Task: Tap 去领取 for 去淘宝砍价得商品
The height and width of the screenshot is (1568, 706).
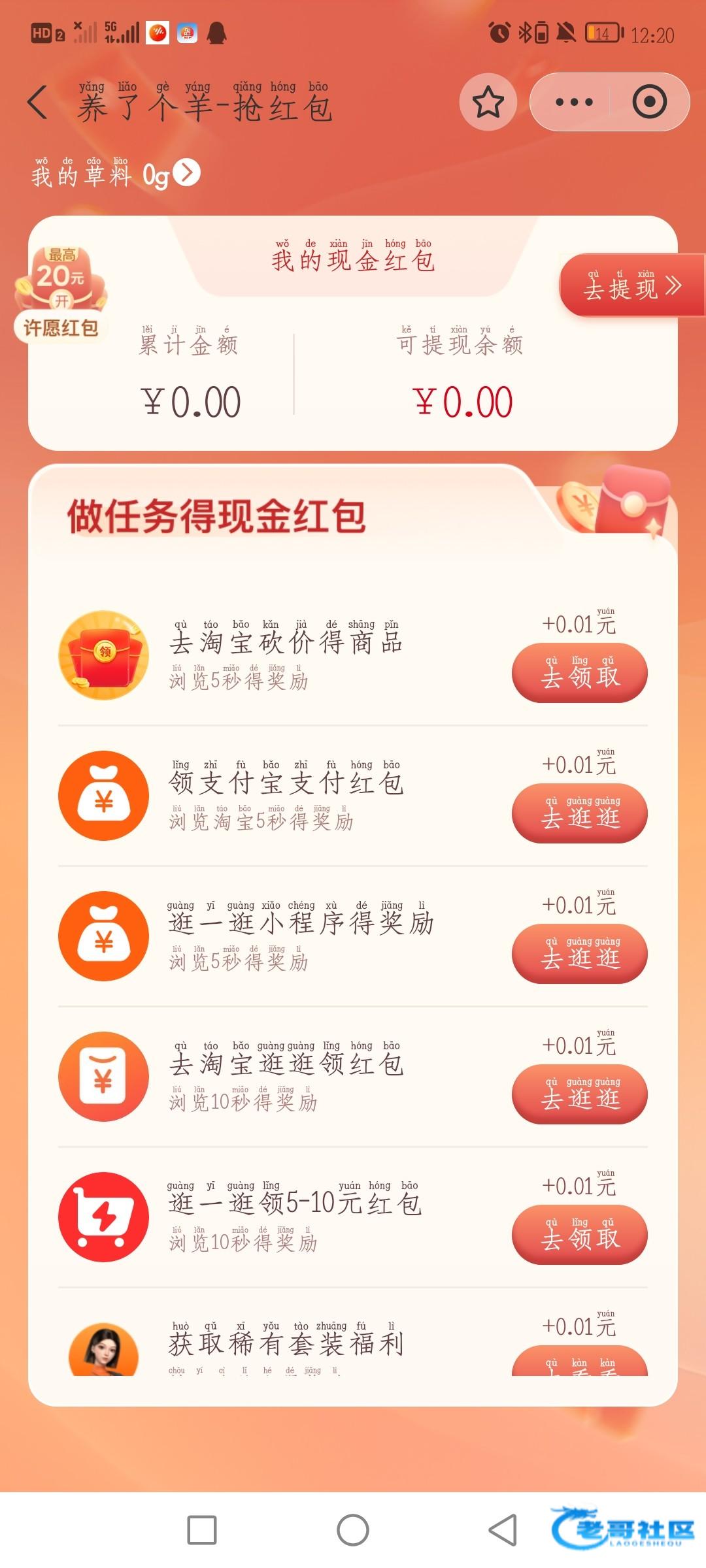Action: coord(579,674)
